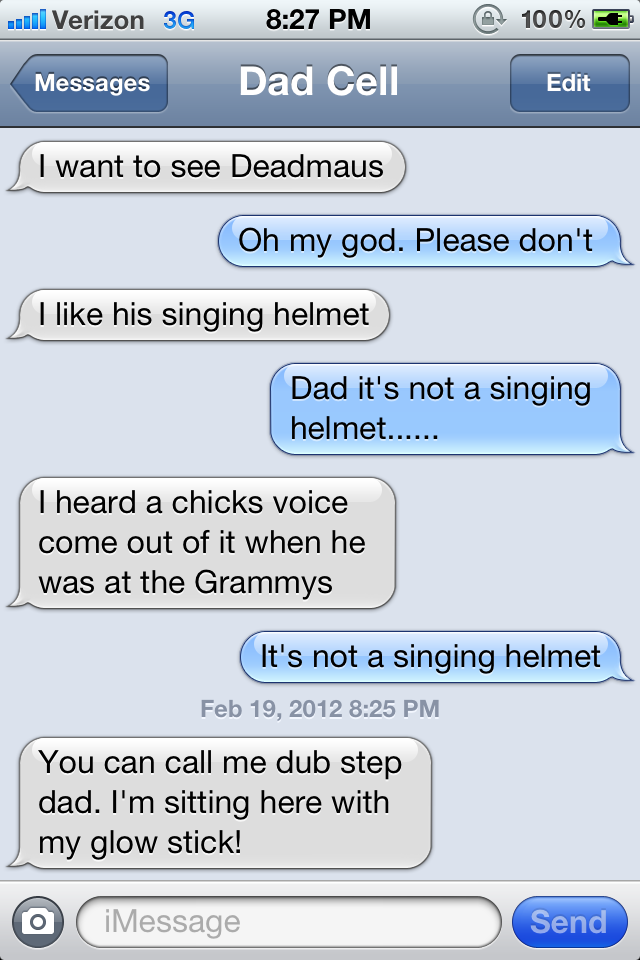Screen dimensions: 640x960
Task: Go back to the Messages list
Action: [x=90, y=83]
